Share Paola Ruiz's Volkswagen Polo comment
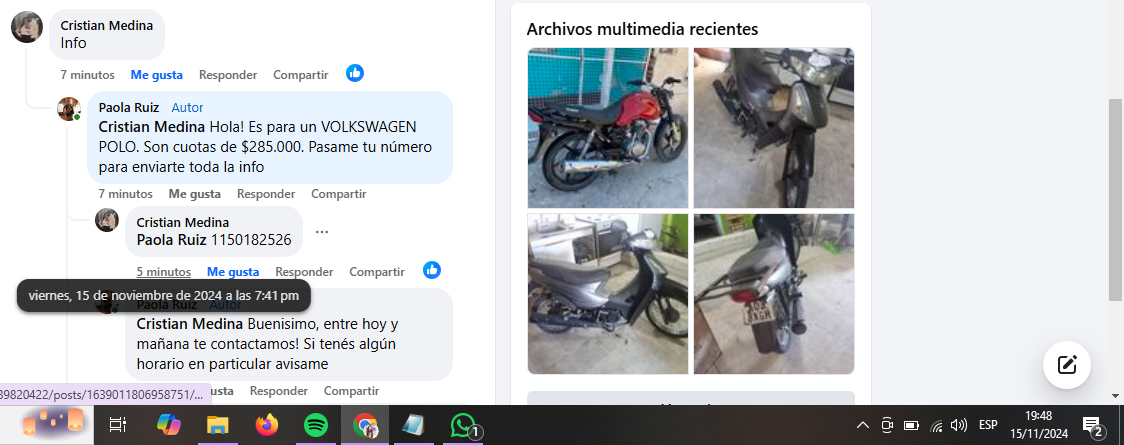Viewport: 1124px width, 445px height. [338, 194]
